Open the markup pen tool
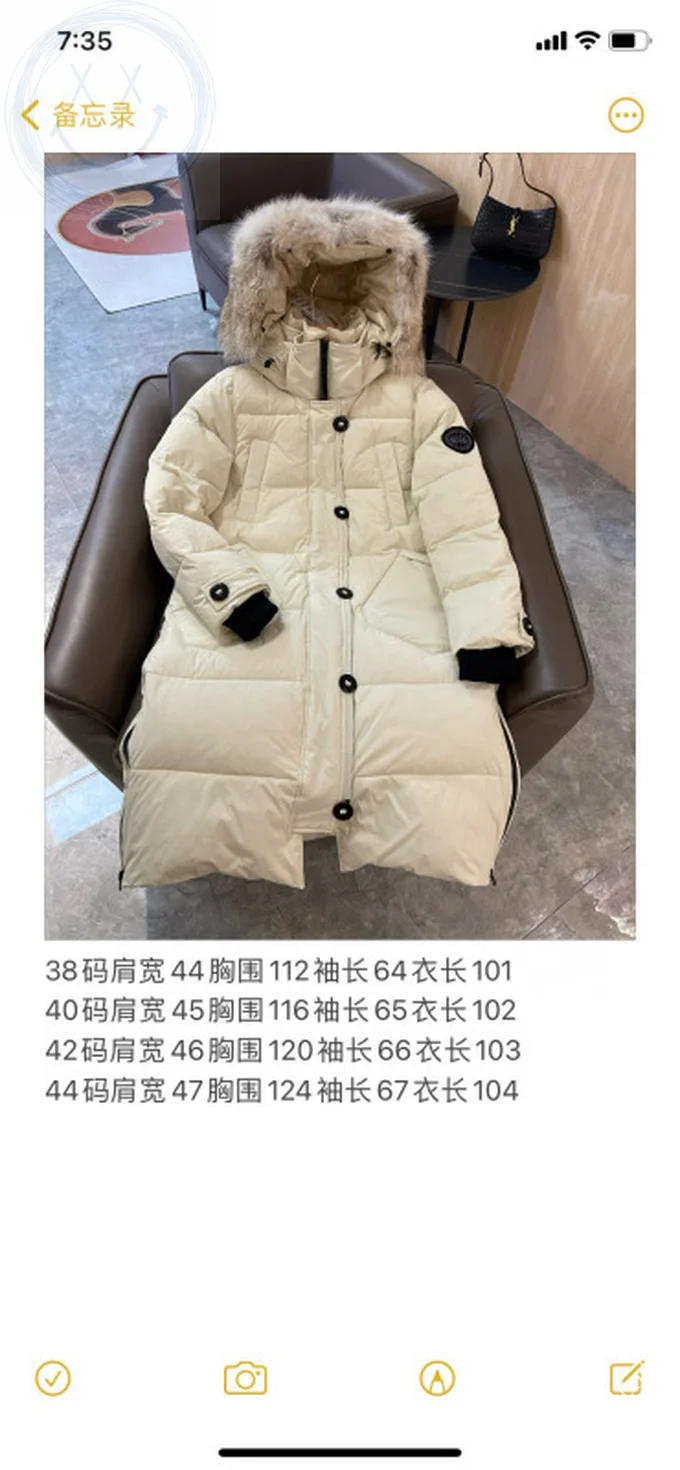The image size is (680, 1470). (437, 1378)
